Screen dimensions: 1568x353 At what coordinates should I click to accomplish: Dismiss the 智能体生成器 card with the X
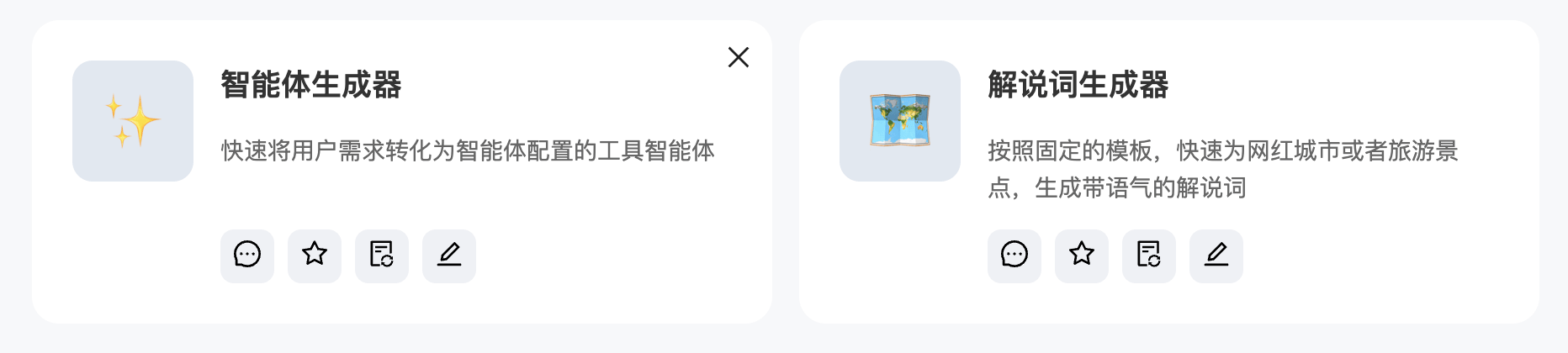[x=738, y=57]
